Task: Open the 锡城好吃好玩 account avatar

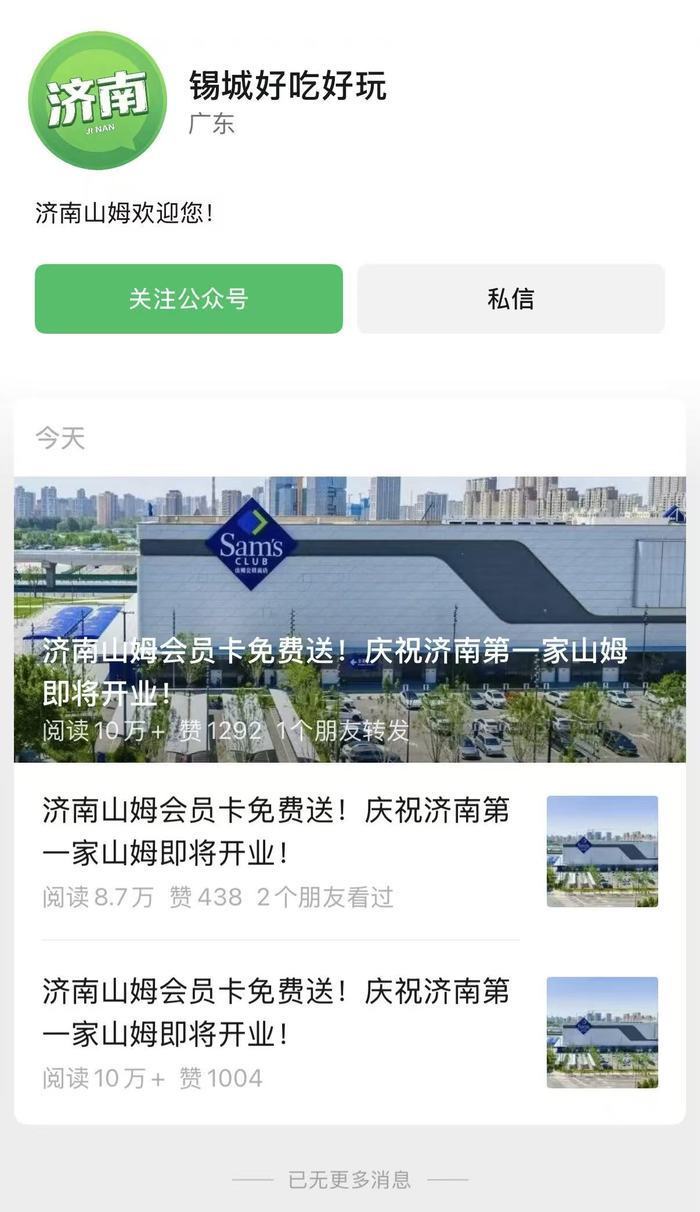Action: 97,100
